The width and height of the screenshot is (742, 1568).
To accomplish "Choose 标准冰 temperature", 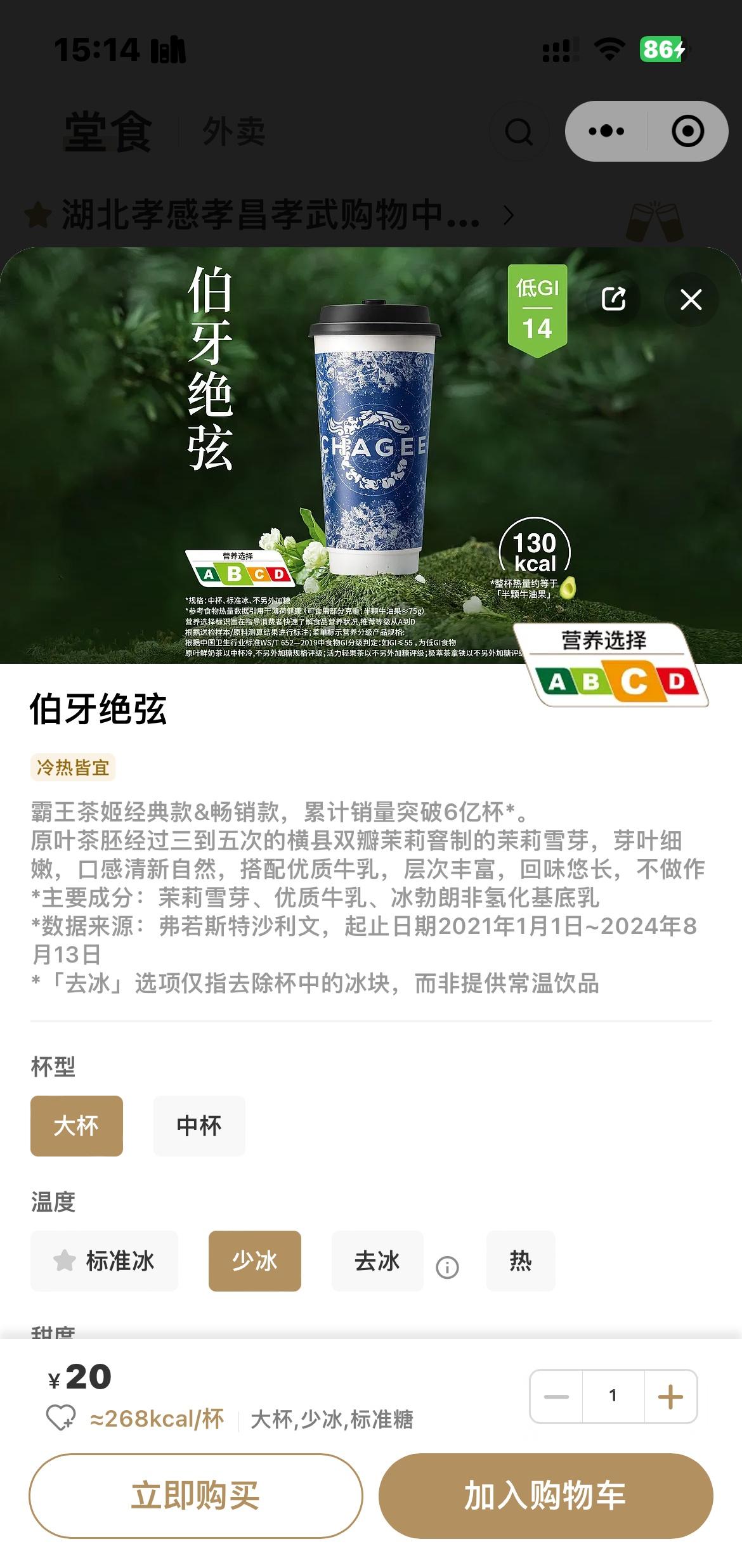I will tap(105, 1261).
